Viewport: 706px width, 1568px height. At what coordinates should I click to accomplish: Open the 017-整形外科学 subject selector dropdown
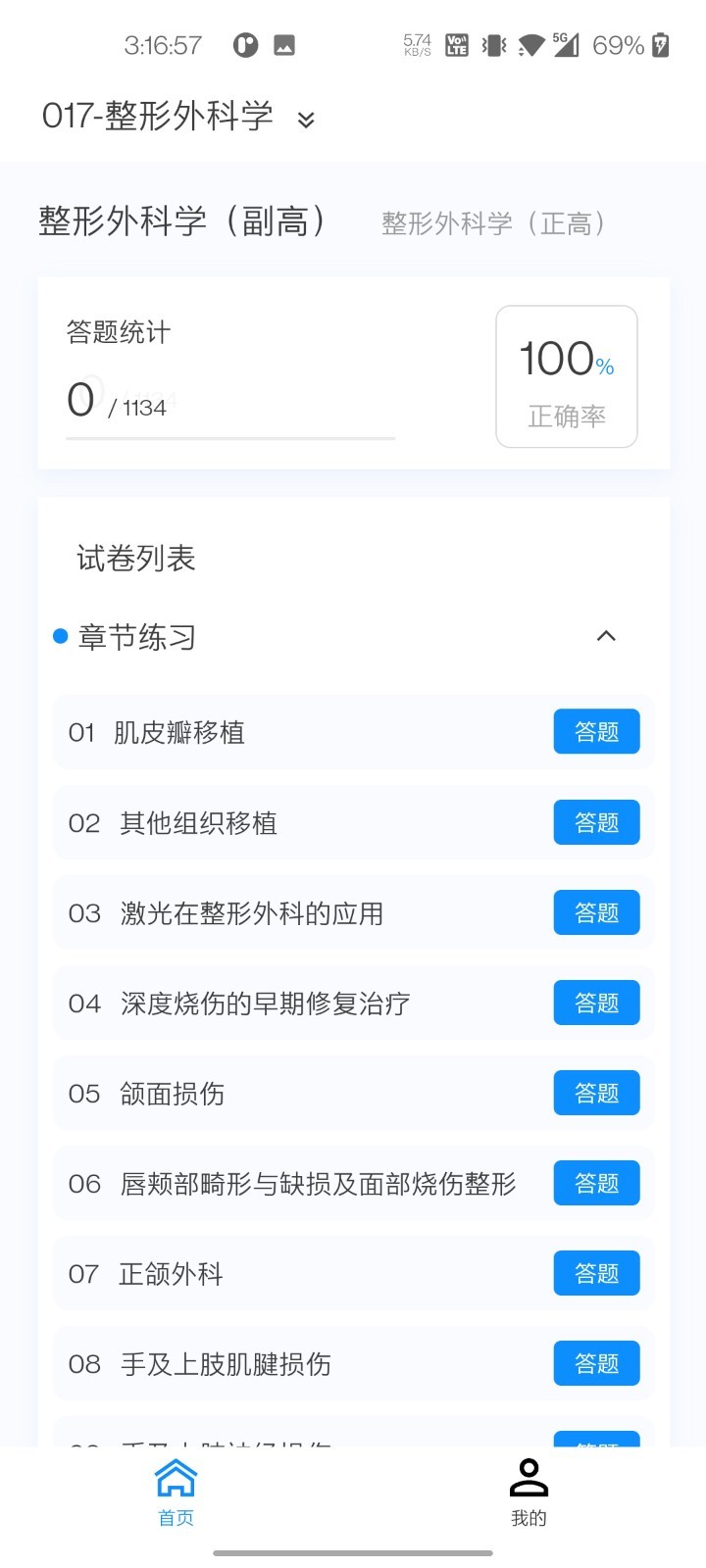pos(305,119)
